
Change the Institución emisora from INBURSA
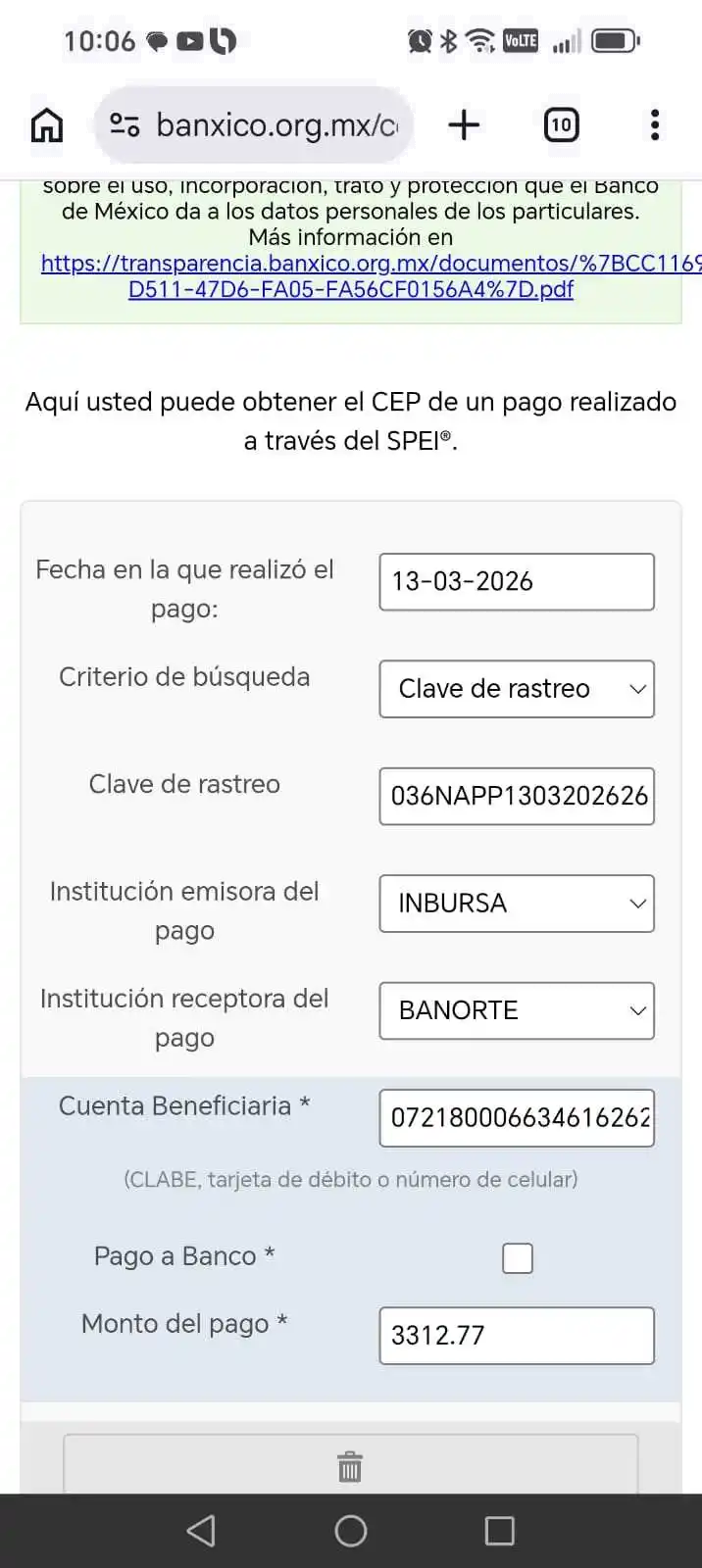[x=517, y=904]
